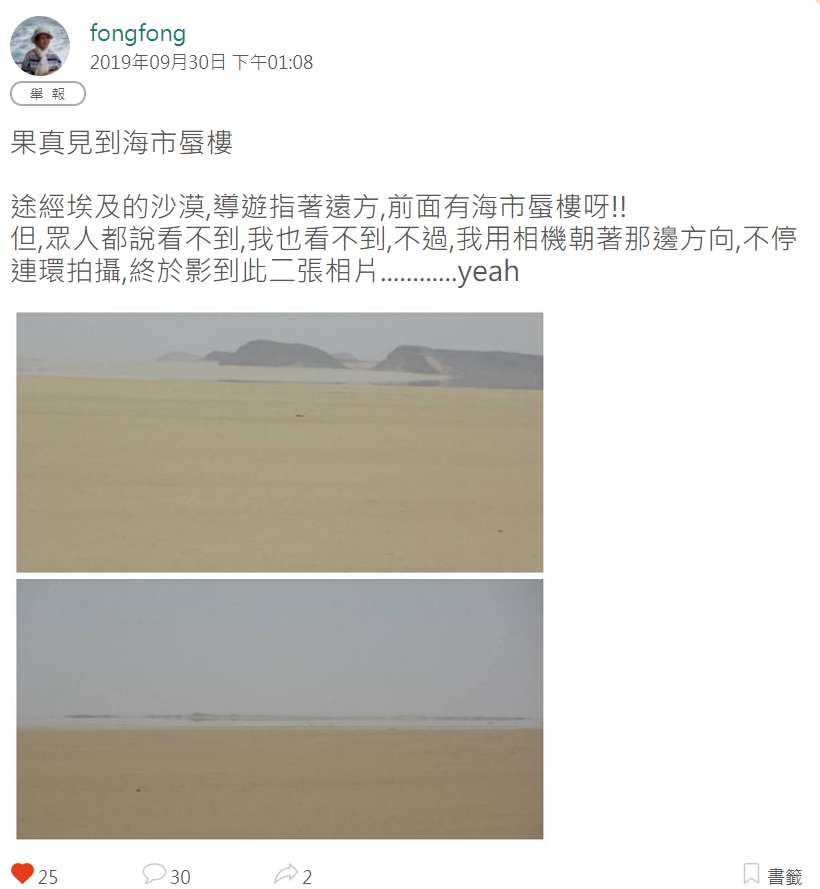Select the 書籤 bookmark label text
This screenshot has width=820, height=889.
785,876
